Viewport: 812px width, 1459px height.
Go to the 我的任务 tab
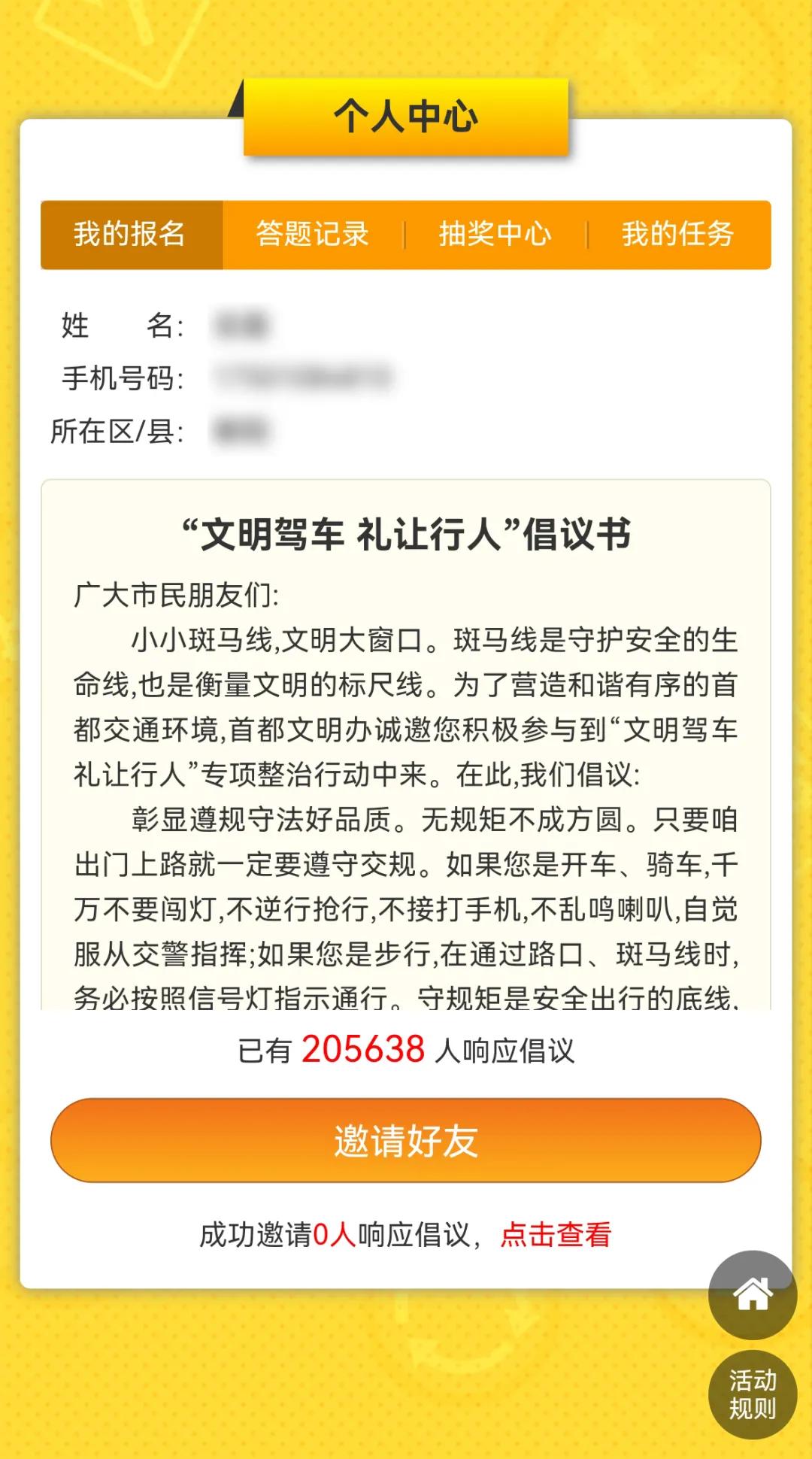click(x=678, y=235)
